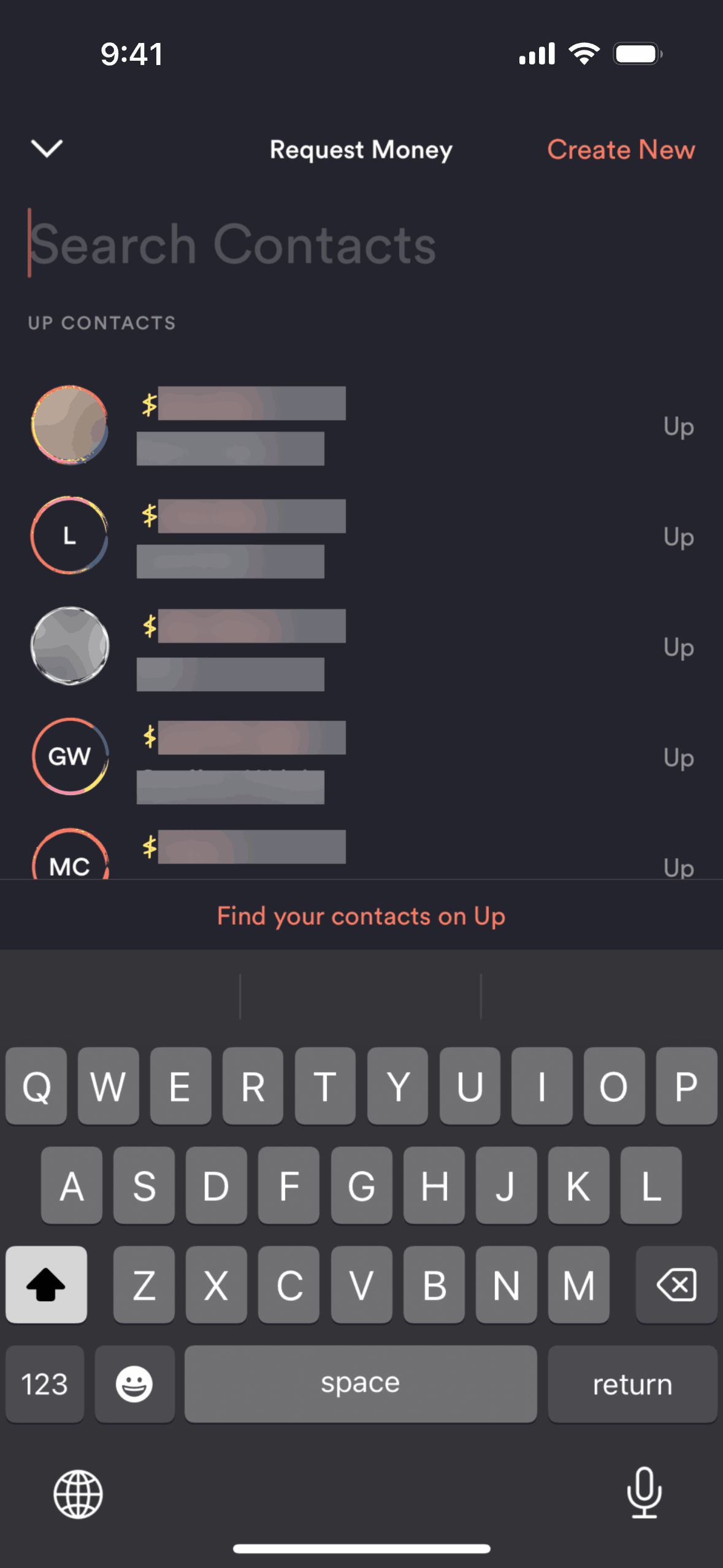This screenshot has width=723, height=1568.
Task: Open the emoji keyboard
Action: (x=134, y=1384)
